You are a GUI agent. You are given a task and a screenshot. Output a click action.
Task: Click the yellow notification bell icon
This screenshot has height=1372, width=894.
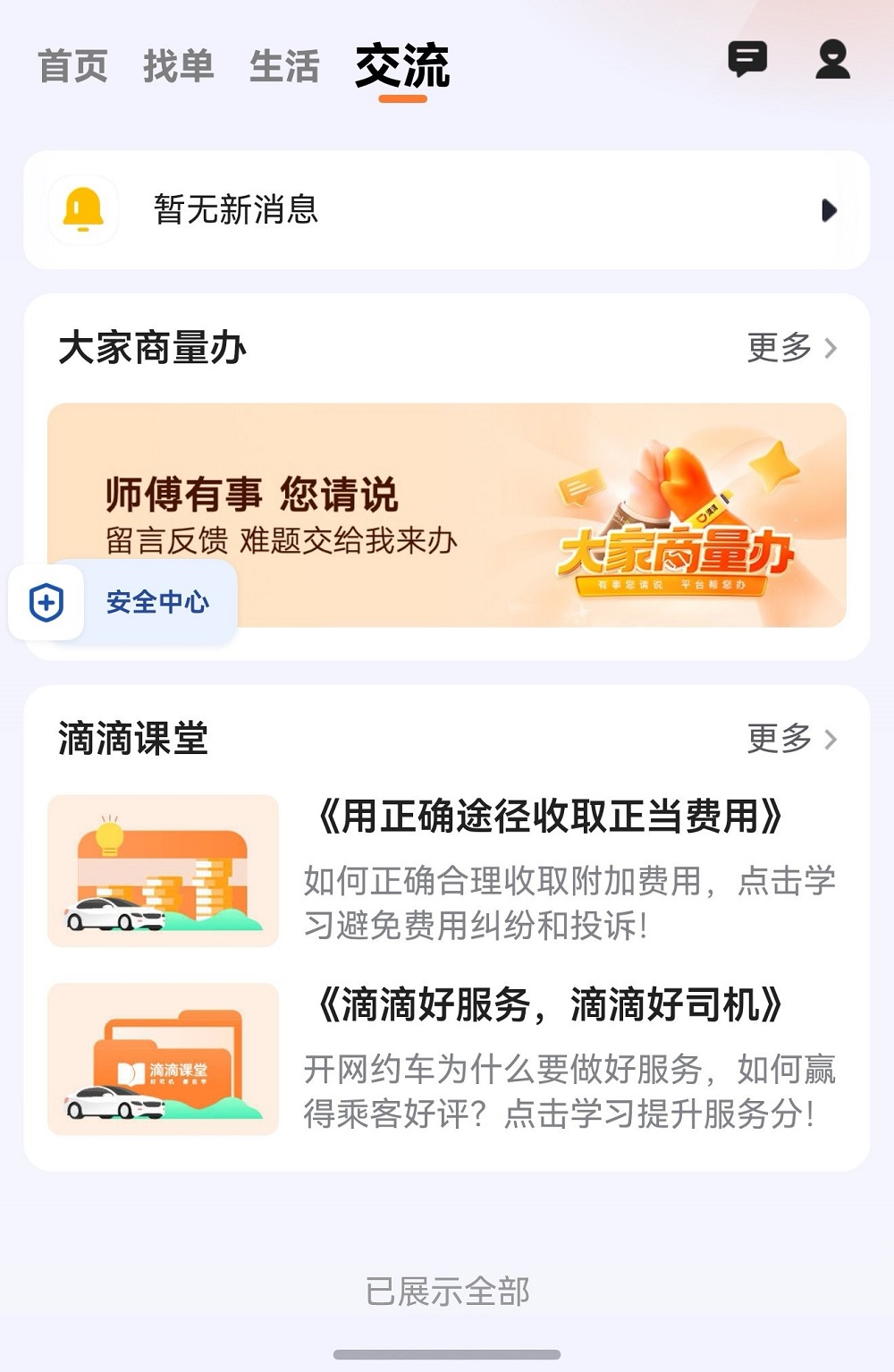[x=83, y=210]
